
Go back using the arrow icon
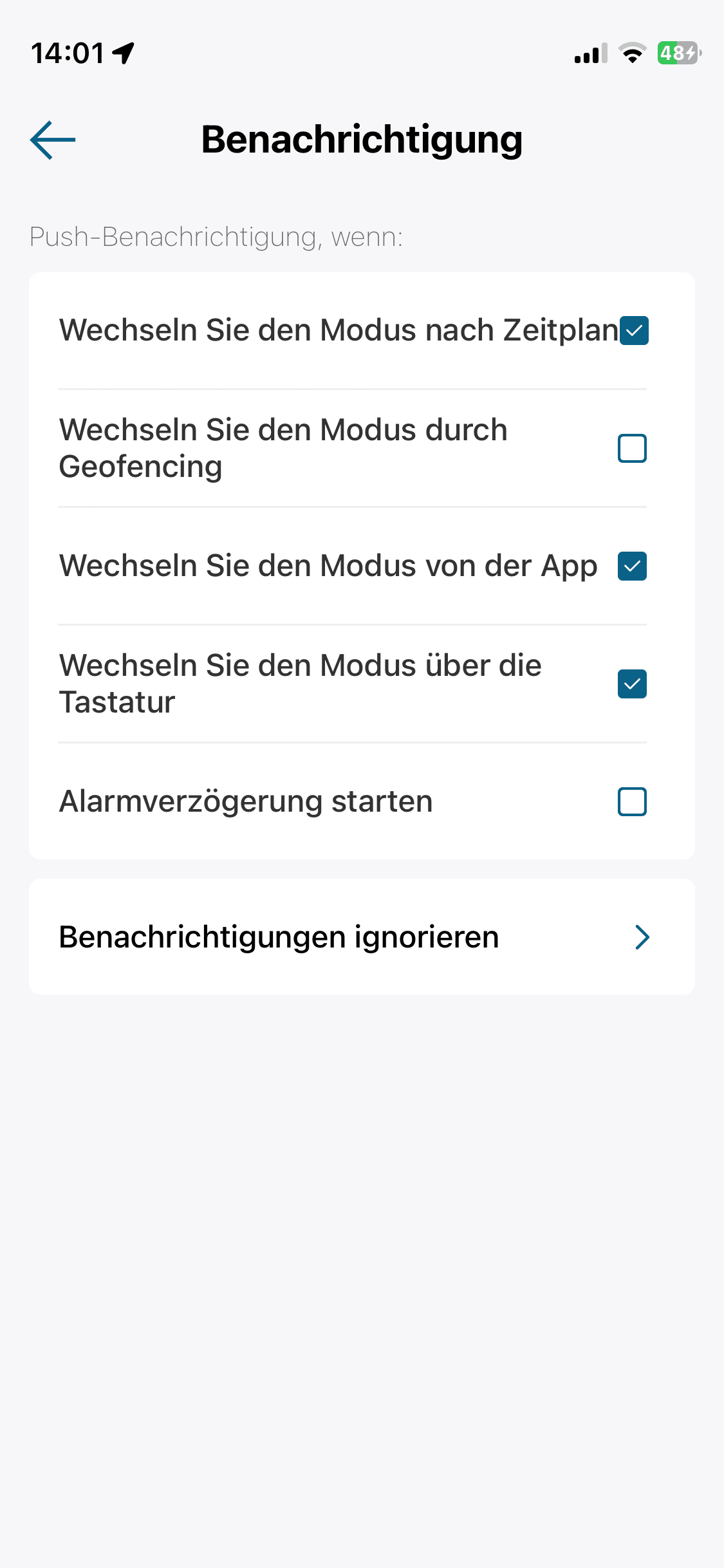point(53,140)
